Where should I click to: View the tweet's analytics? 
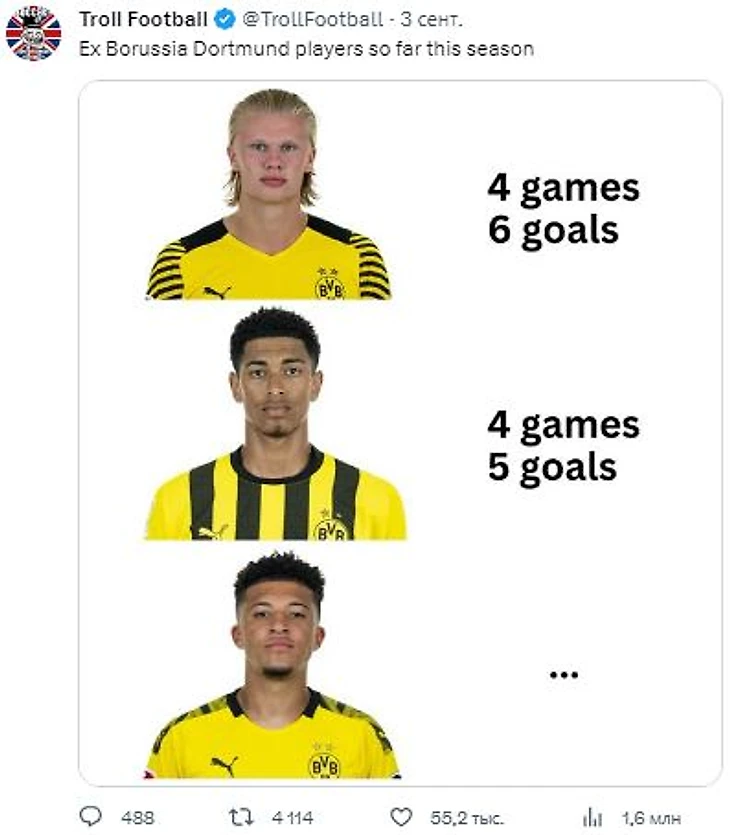pyautogui.click(x=592, y=817)
